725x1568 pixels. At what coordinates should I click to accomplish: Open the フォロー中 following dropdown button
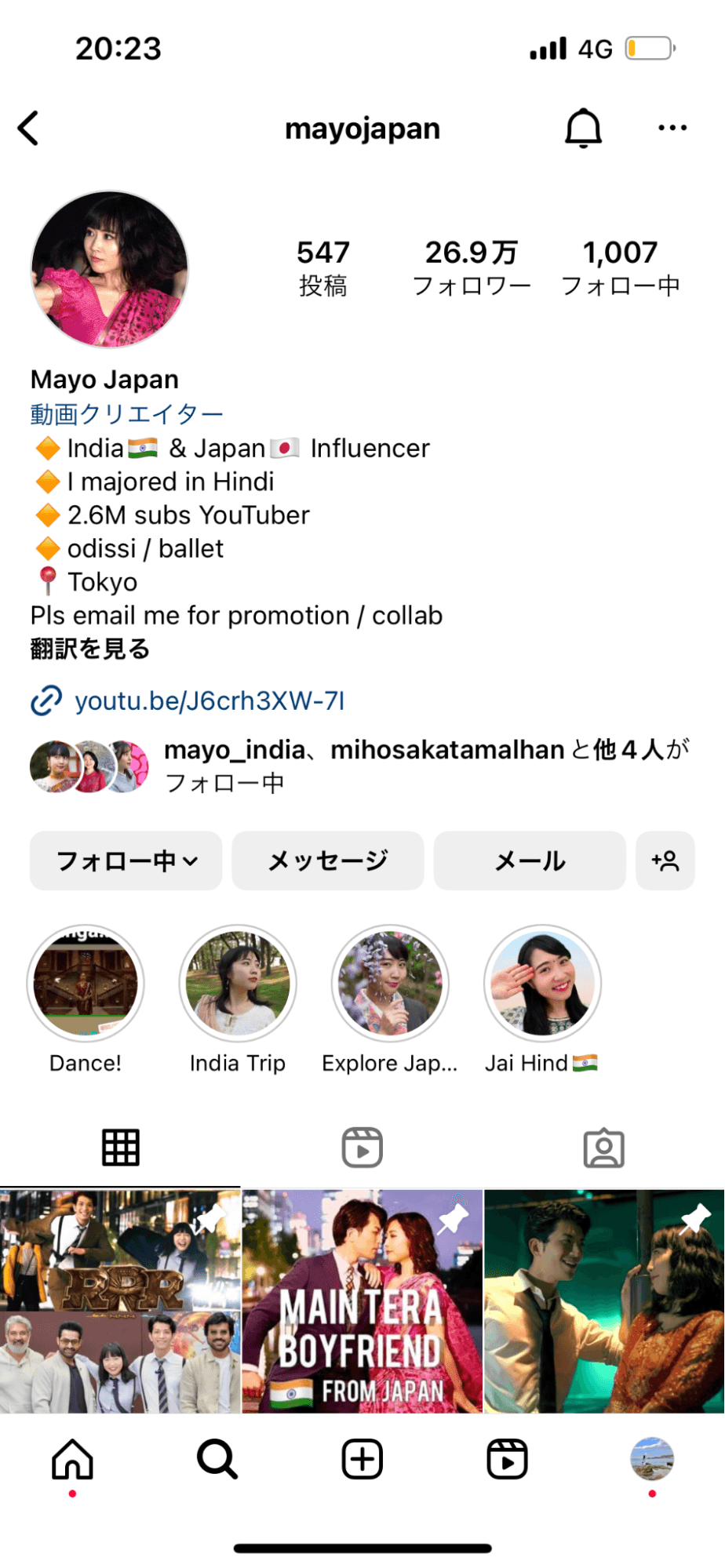click(126, 860)
